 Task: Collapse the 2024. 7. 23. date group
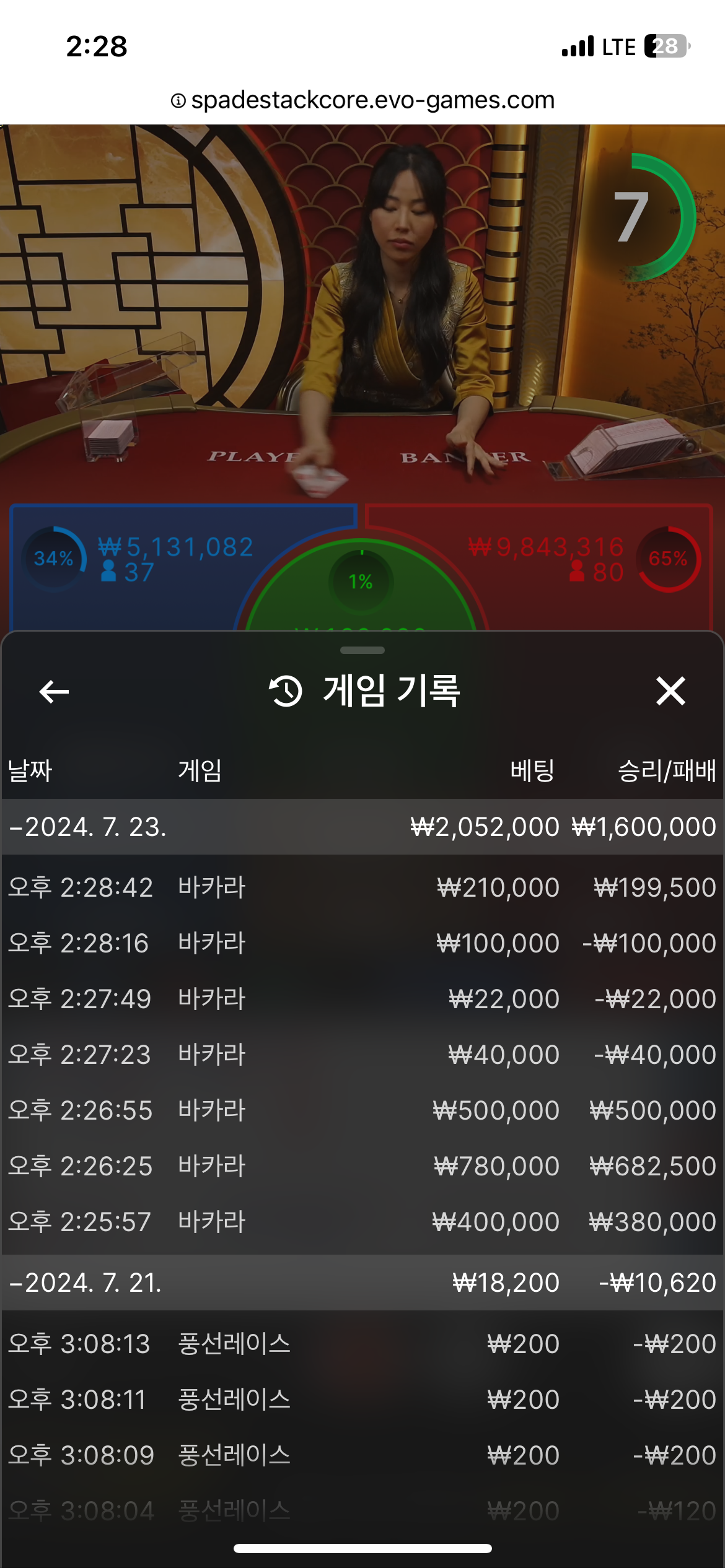point(87,827)
